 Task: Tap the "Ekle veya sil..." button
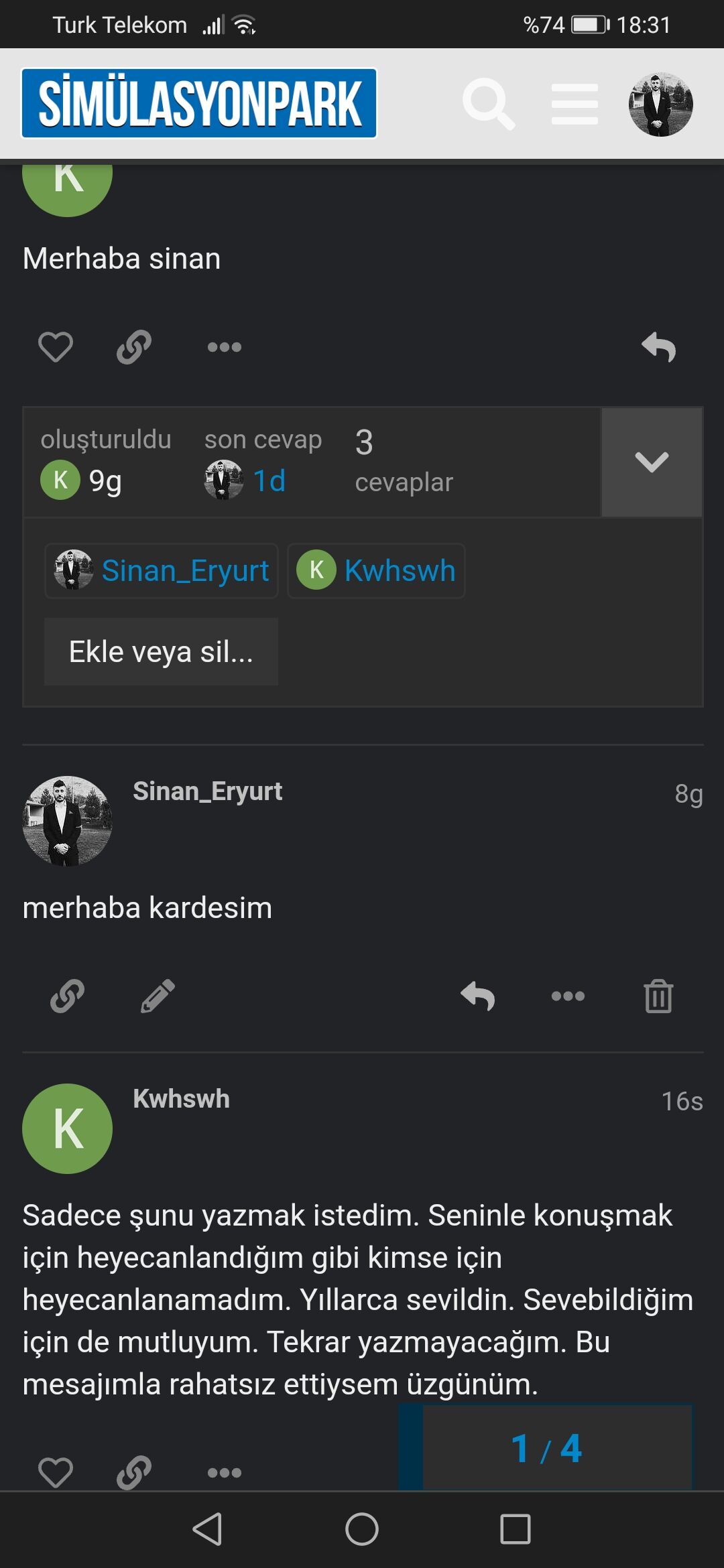161,652
